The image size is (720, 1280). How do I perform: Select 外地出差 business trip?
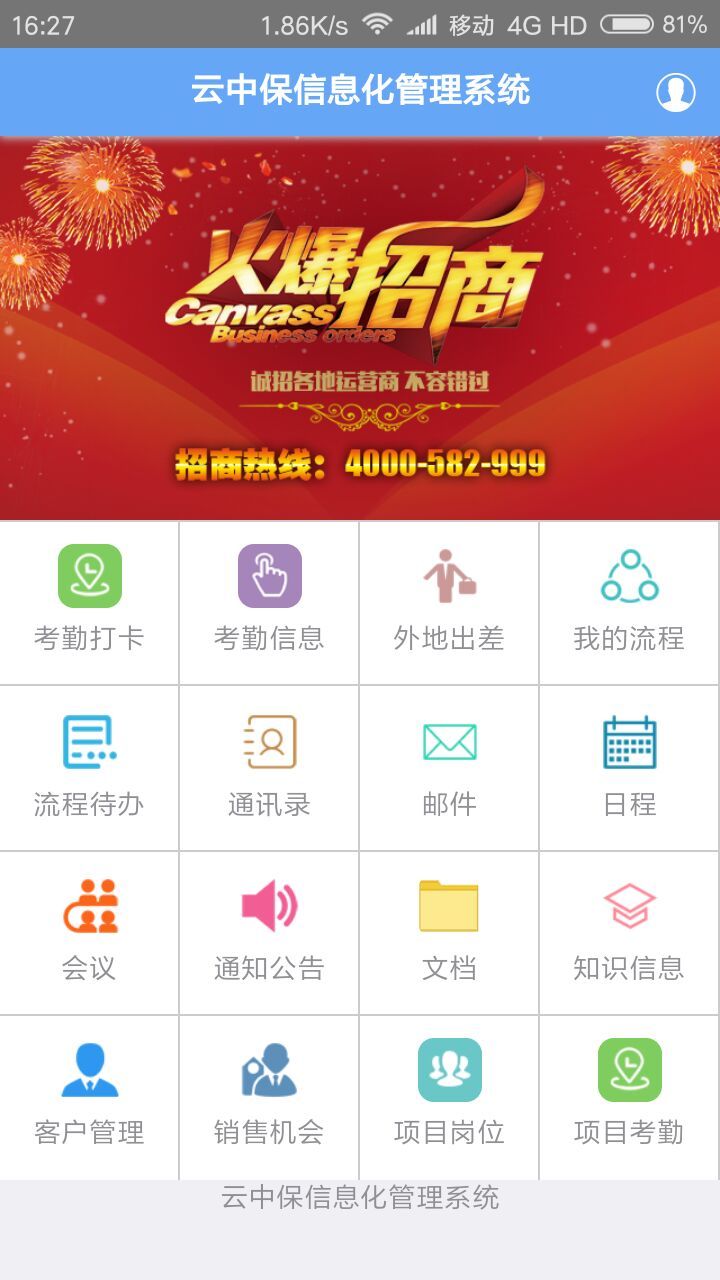pyautogui.click(x=449, y=602)
